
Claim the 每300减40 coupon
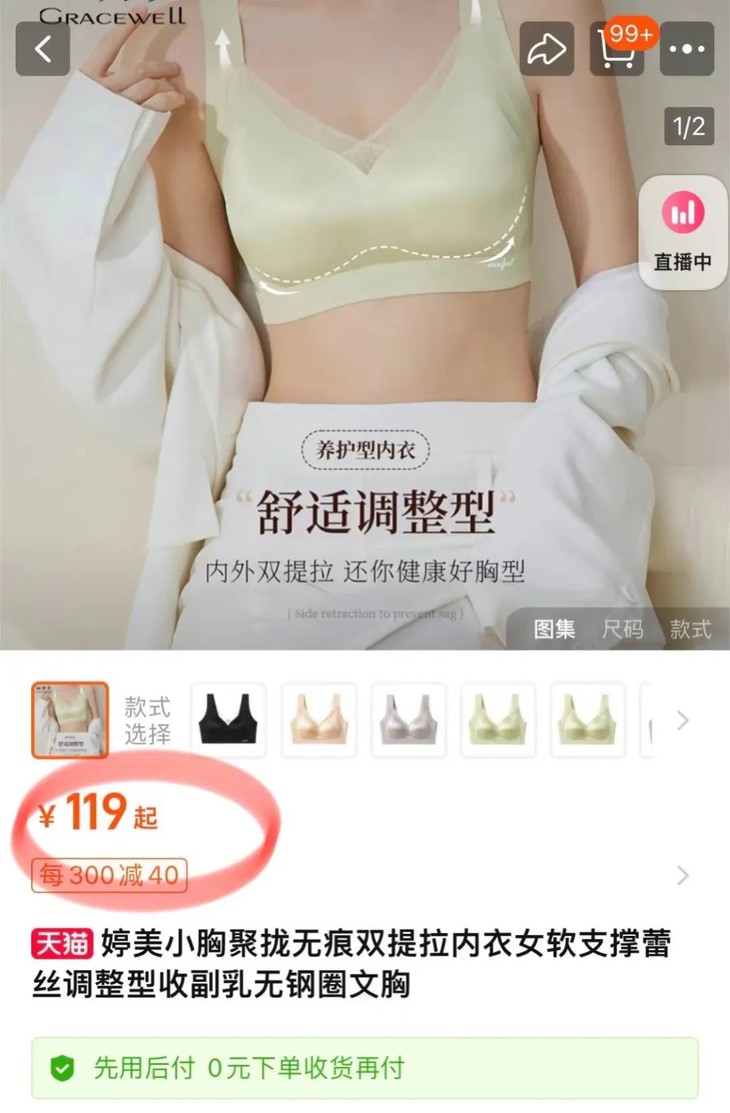tap(110, 875)
